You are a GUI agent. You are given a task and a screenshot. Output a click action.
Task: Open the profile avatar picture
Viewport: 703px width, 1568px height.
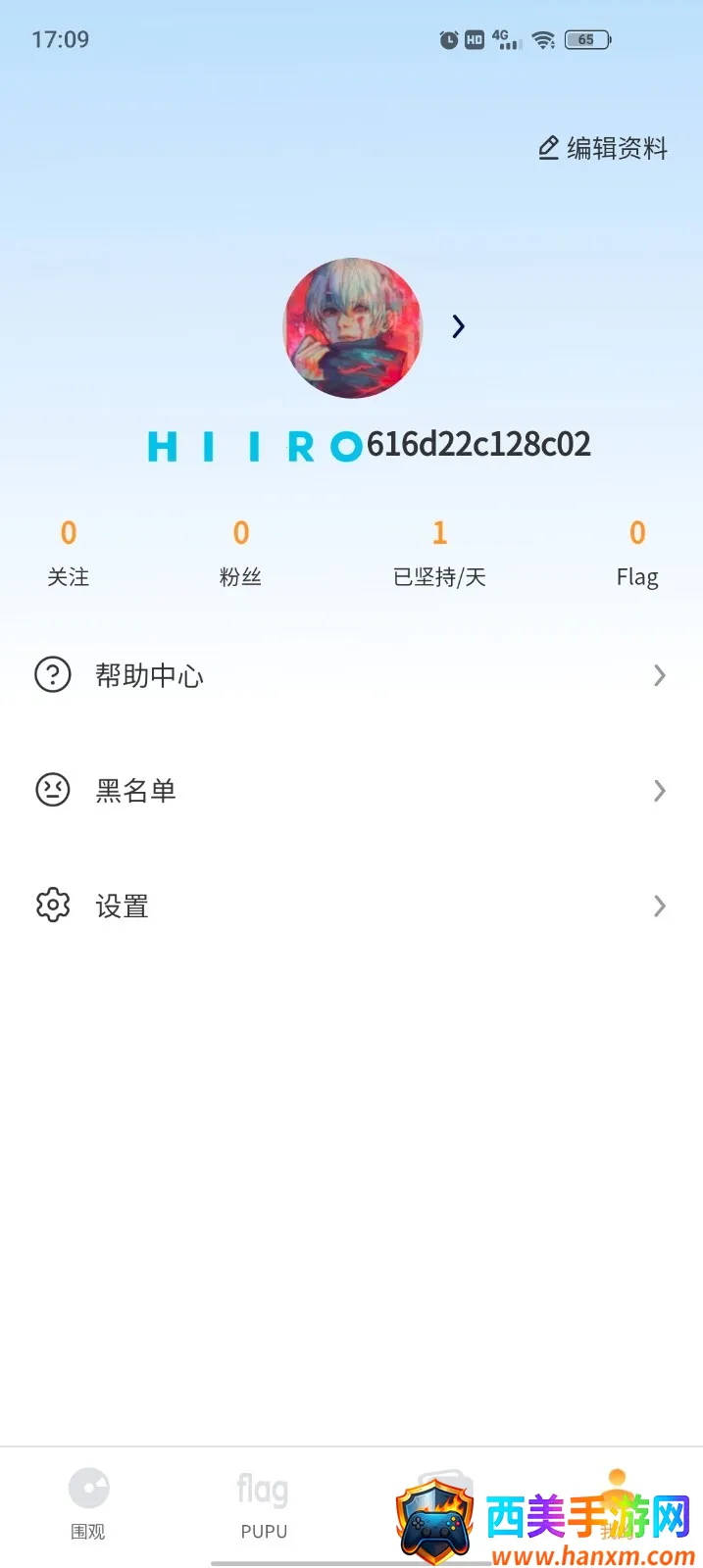(353, 328)
